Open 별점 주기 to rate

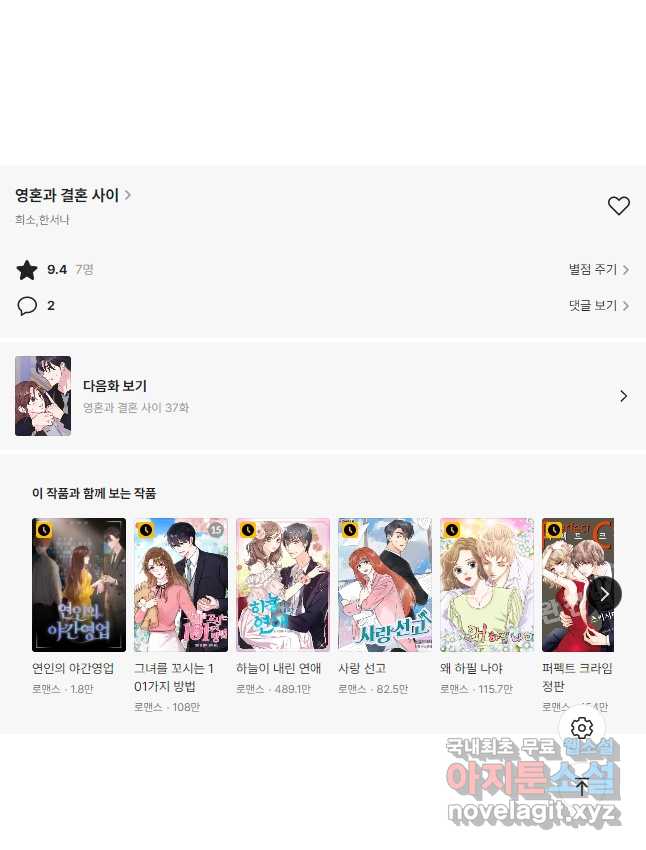click(x=598, y=270)
